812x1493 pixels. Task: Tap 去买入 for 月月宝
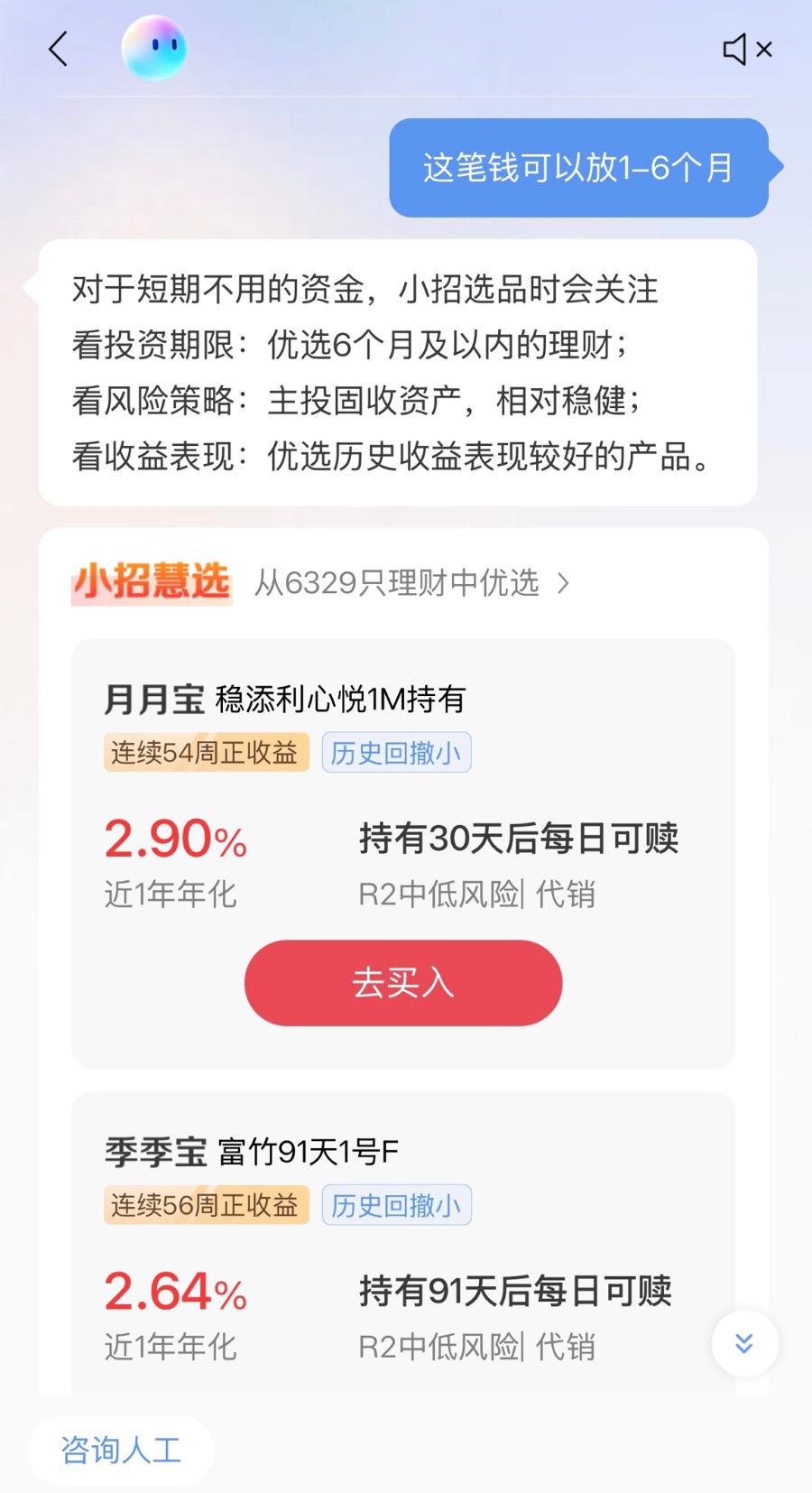[x=403, y=983]
